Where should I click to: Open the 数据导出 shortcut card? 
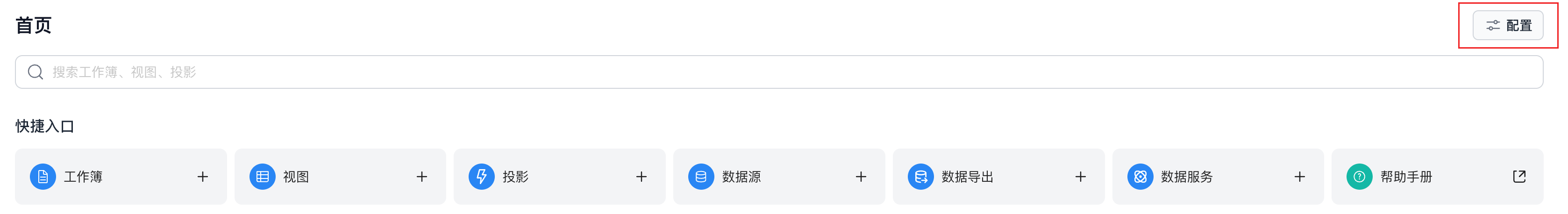(967, 177)
